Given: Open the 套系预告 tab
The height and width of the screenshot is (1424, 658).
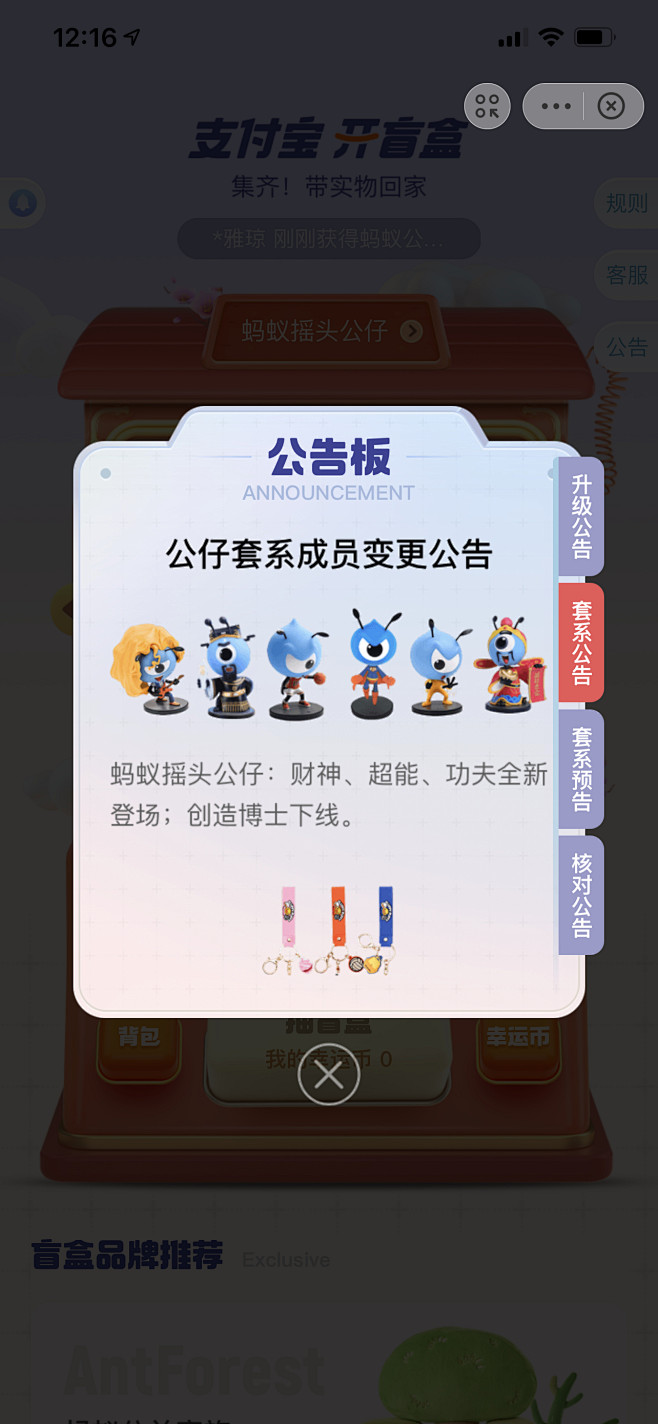Looking at the screenshot, I should tap(581, 769).
